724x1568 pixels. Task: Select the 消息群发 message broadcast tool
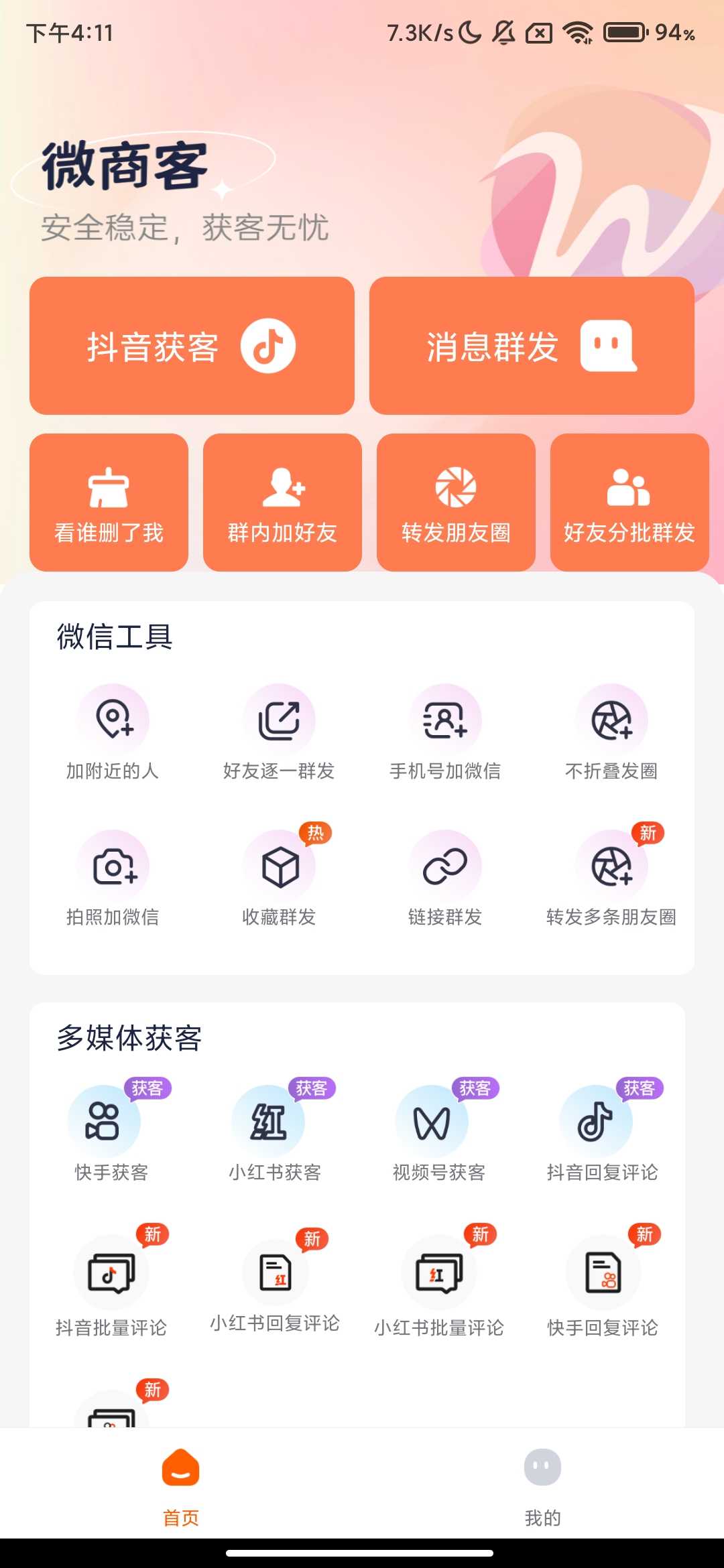(533, 345)
